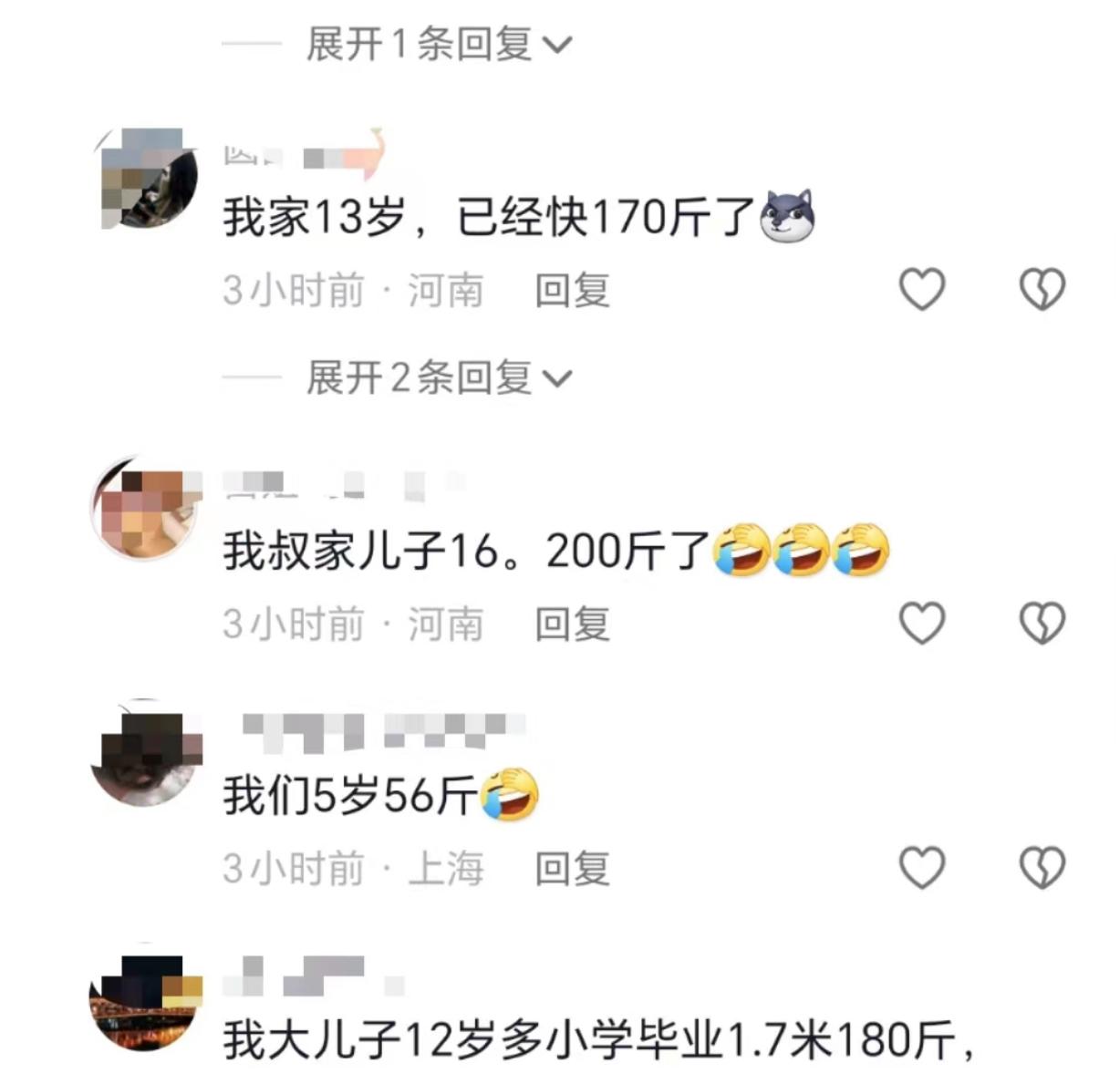Dislike the 我家13岁 comment
The image size is (1120, 1084).
(1042, 290)
